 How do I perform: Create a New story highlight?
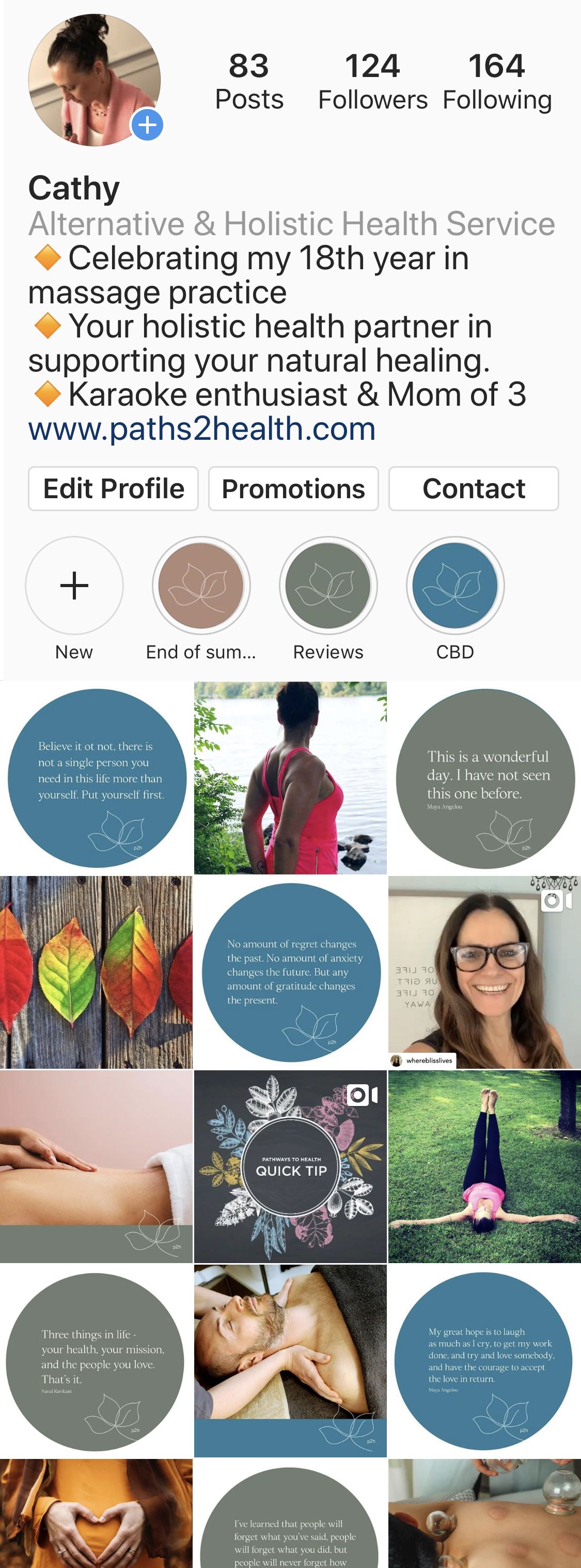[74, 586]
